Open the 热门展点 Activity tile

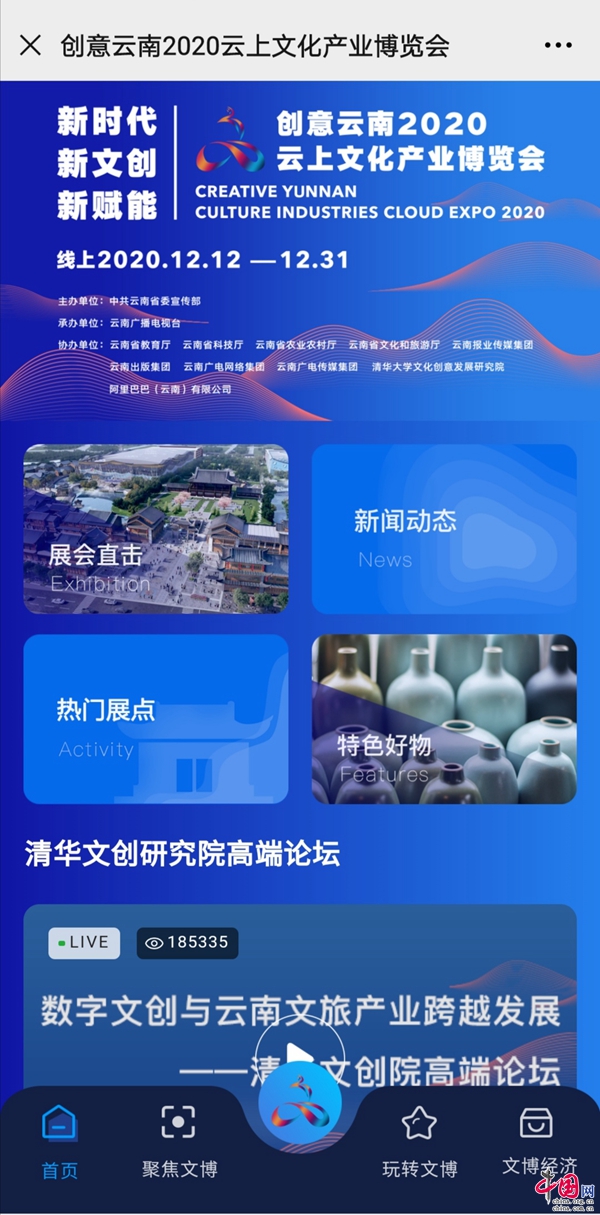[x=156, y=719]
